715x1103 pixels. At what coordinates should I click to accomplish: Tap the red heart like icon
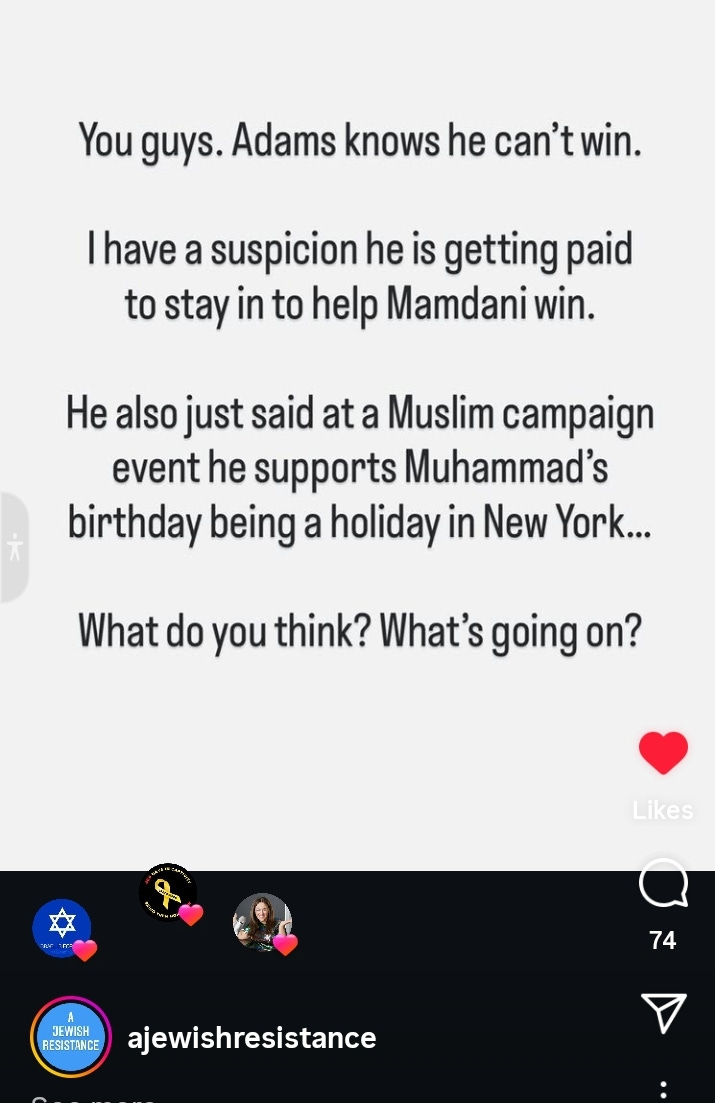pyautogui.click(x=663, y=753)
